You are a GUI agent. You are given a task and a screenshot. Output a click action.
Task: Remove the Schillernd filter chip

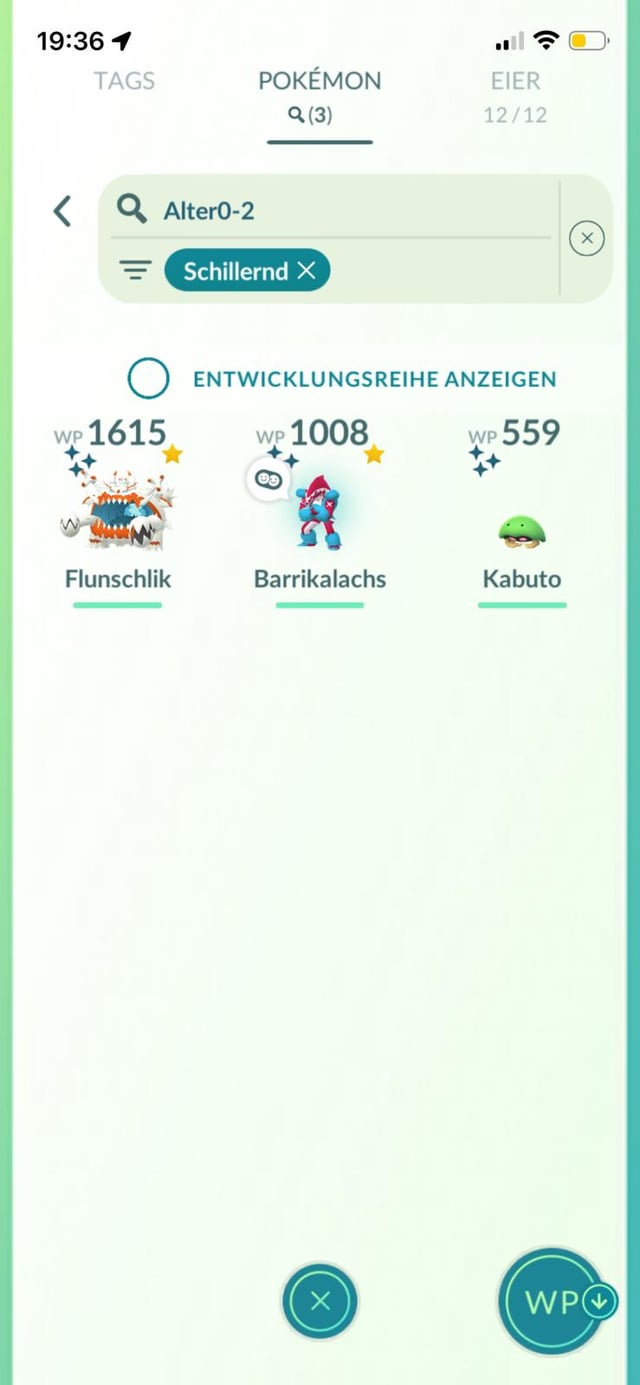click(306, 270)
